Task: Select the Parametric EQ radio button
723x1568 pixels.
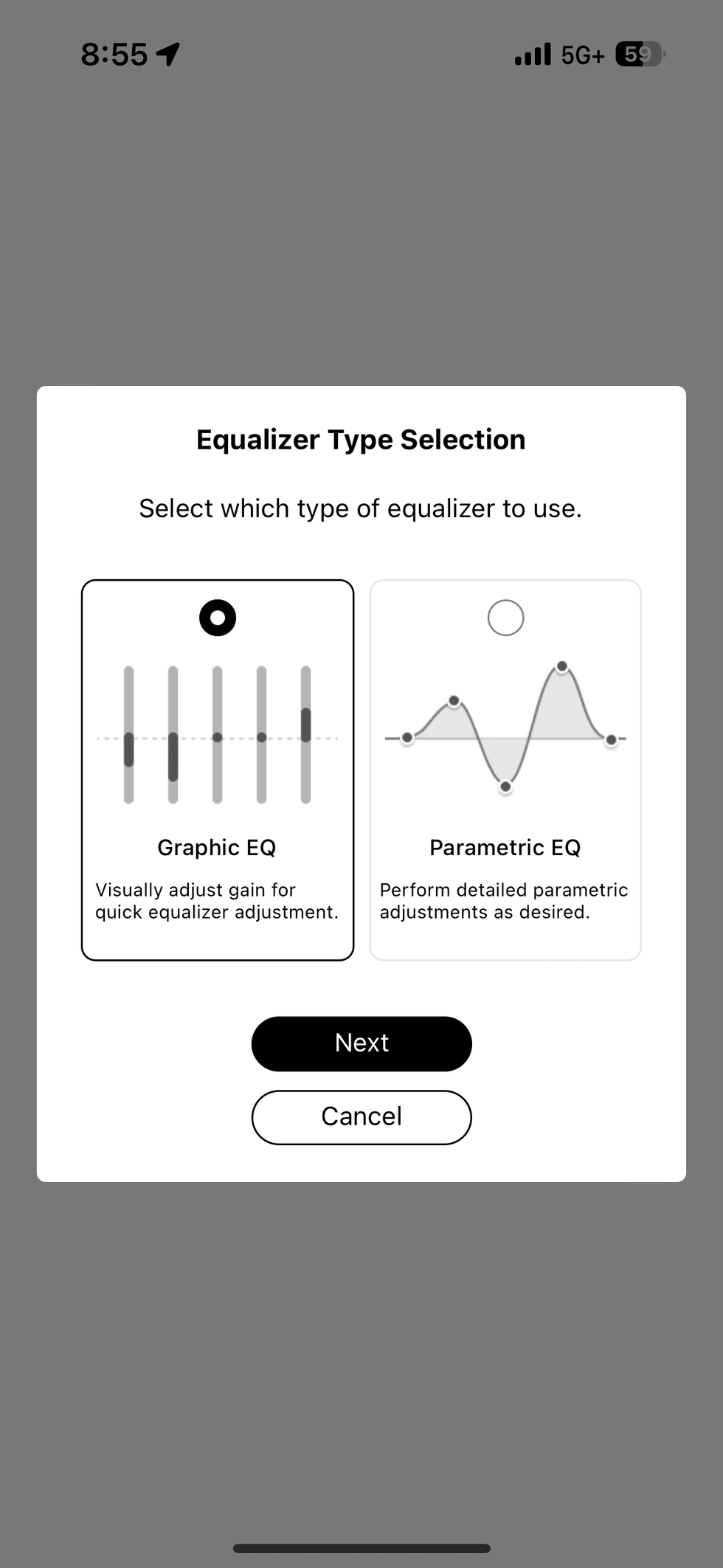Action: coord(505,618)
